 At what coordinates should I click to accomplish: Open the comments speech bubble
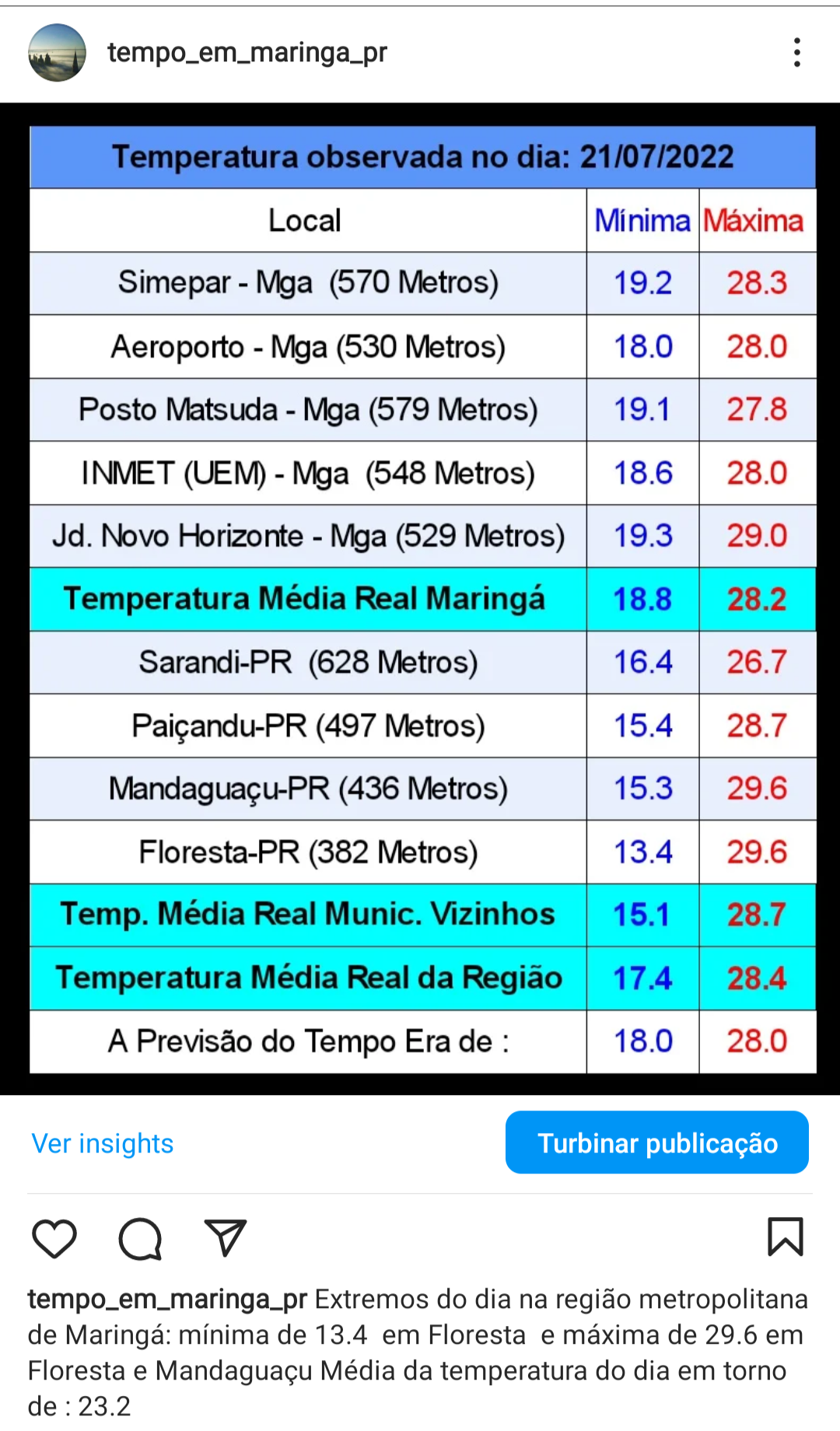pyautogui.click(x=140, y=1237)
